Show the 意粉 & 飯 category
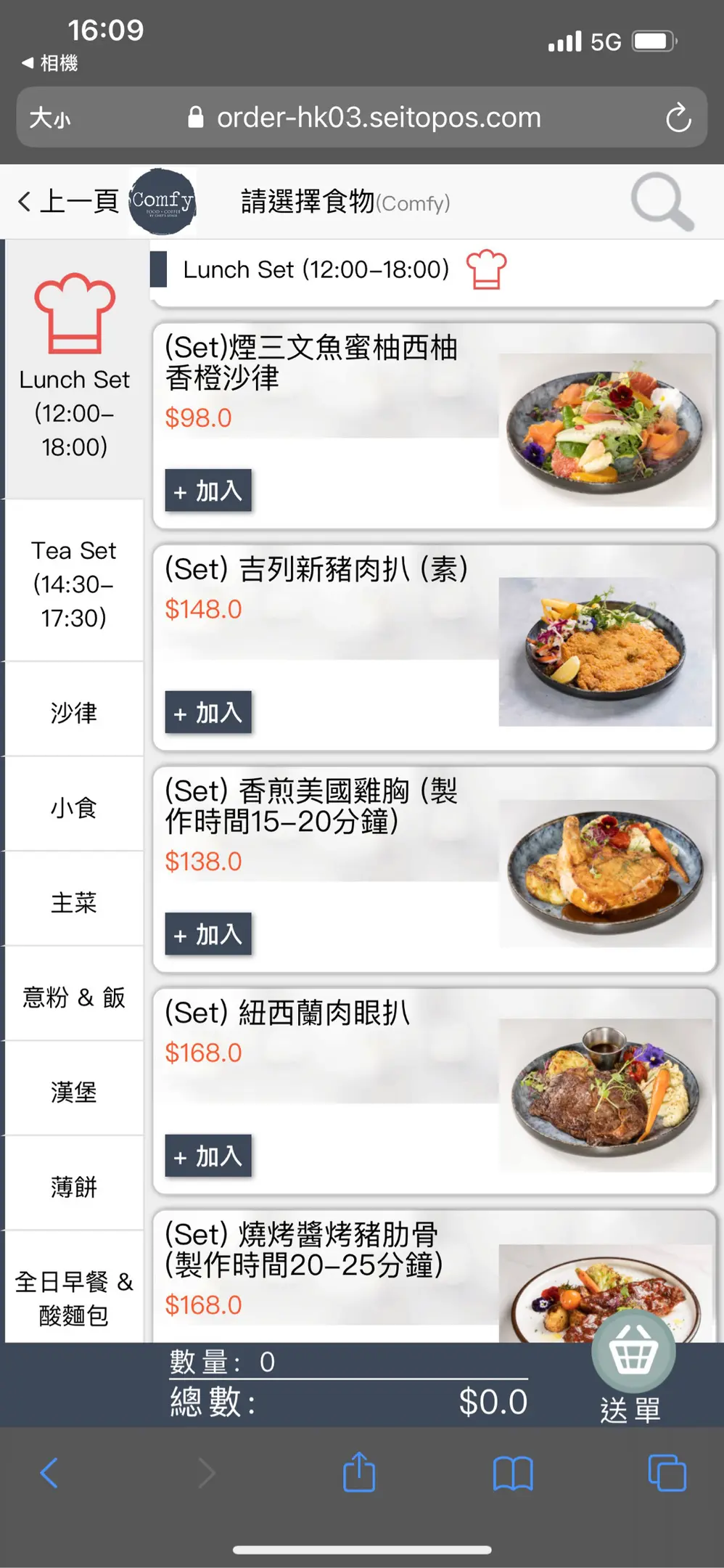 click(x=74, y=997)
